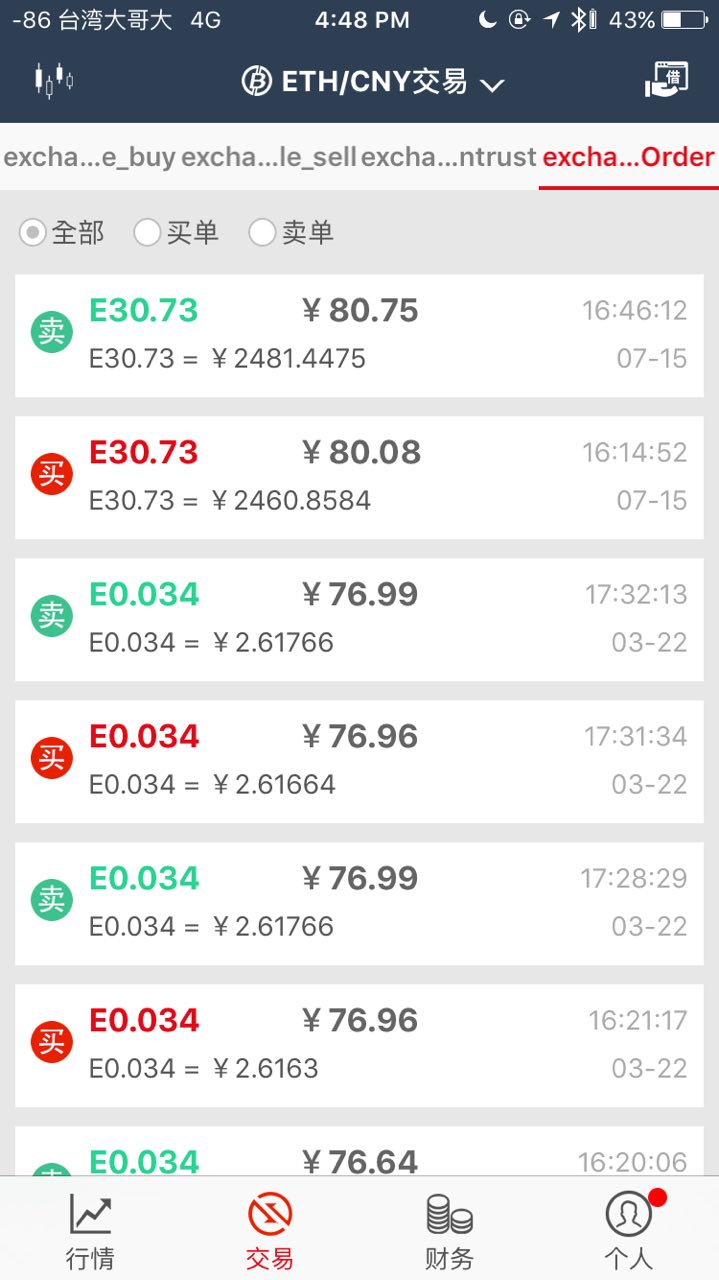Image resolution: width=719 pixels, height=1280 pixels.
Task: Open the candlestick chart icon
Action: pyautogui.click(x=54, y=81)
